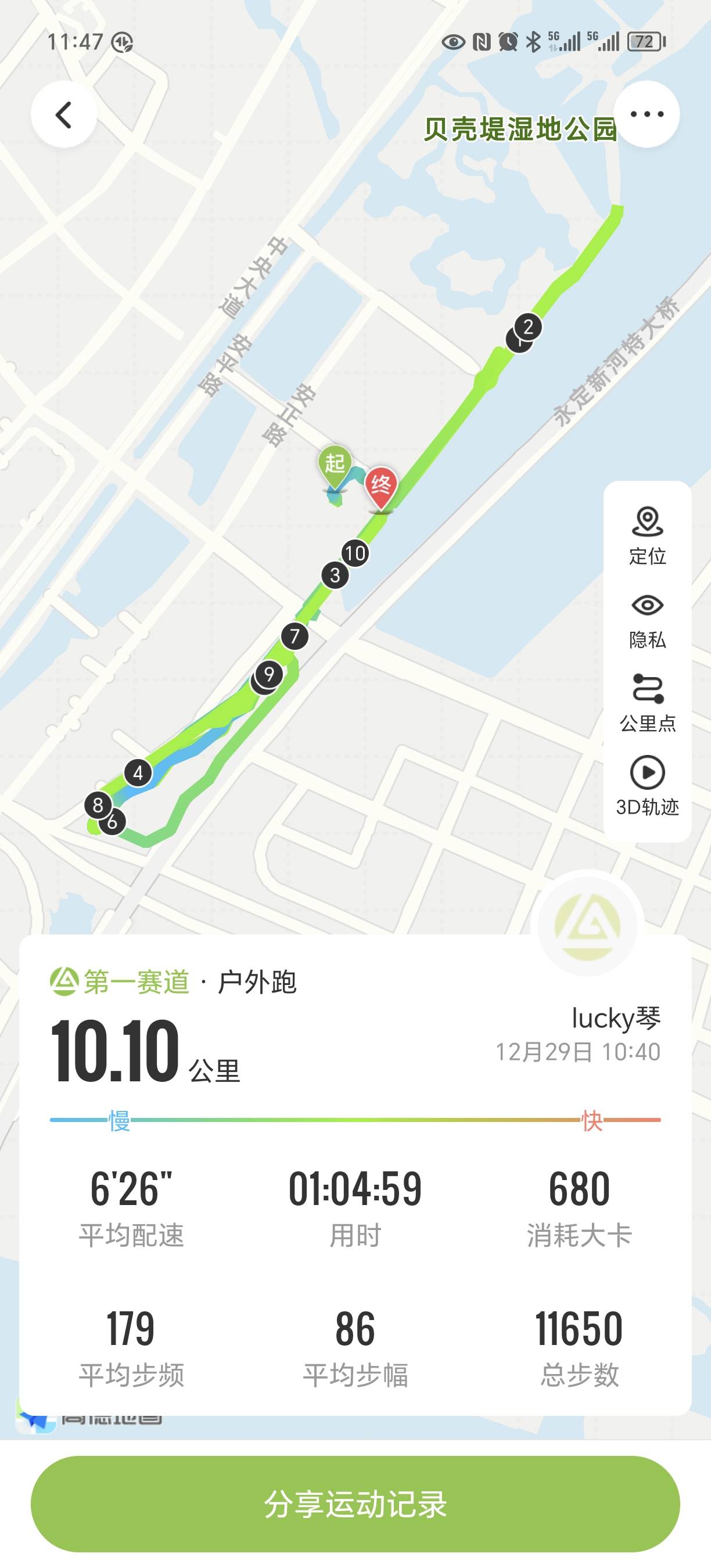711x1568 pixels.
Task: Open the more options three-dot menu
Action: coord(648,113)
